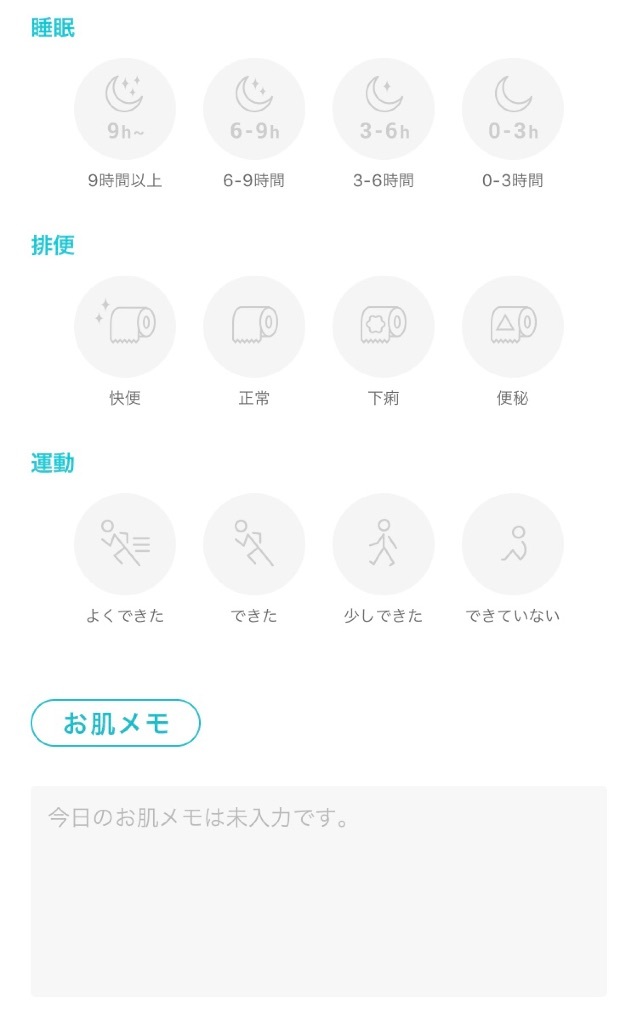Select 快便 under 排便
This screenshot has height=1024, width=638.
(x=125, y=327)
